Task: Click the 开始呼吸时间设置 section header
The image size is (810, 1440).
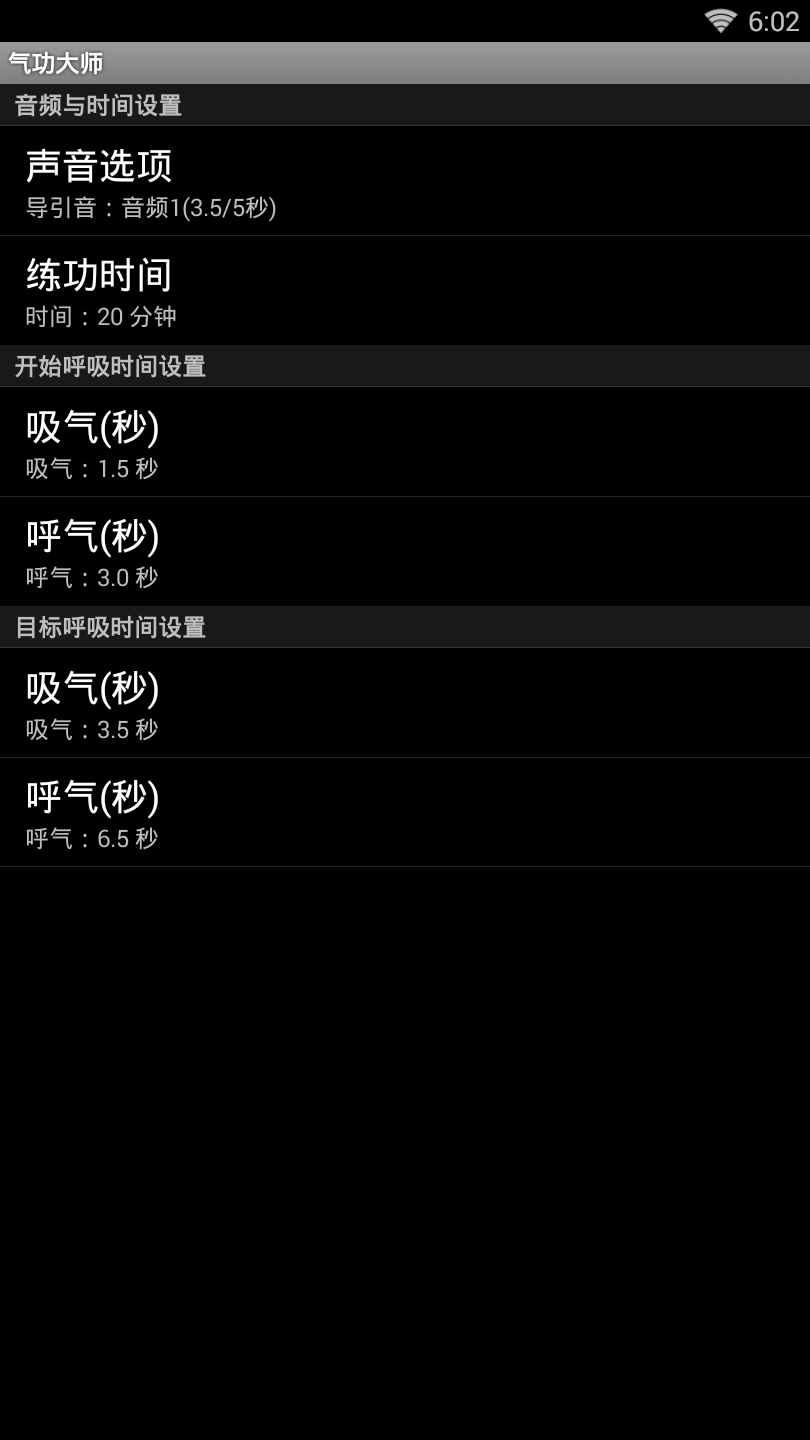Action: coord(108,367)
